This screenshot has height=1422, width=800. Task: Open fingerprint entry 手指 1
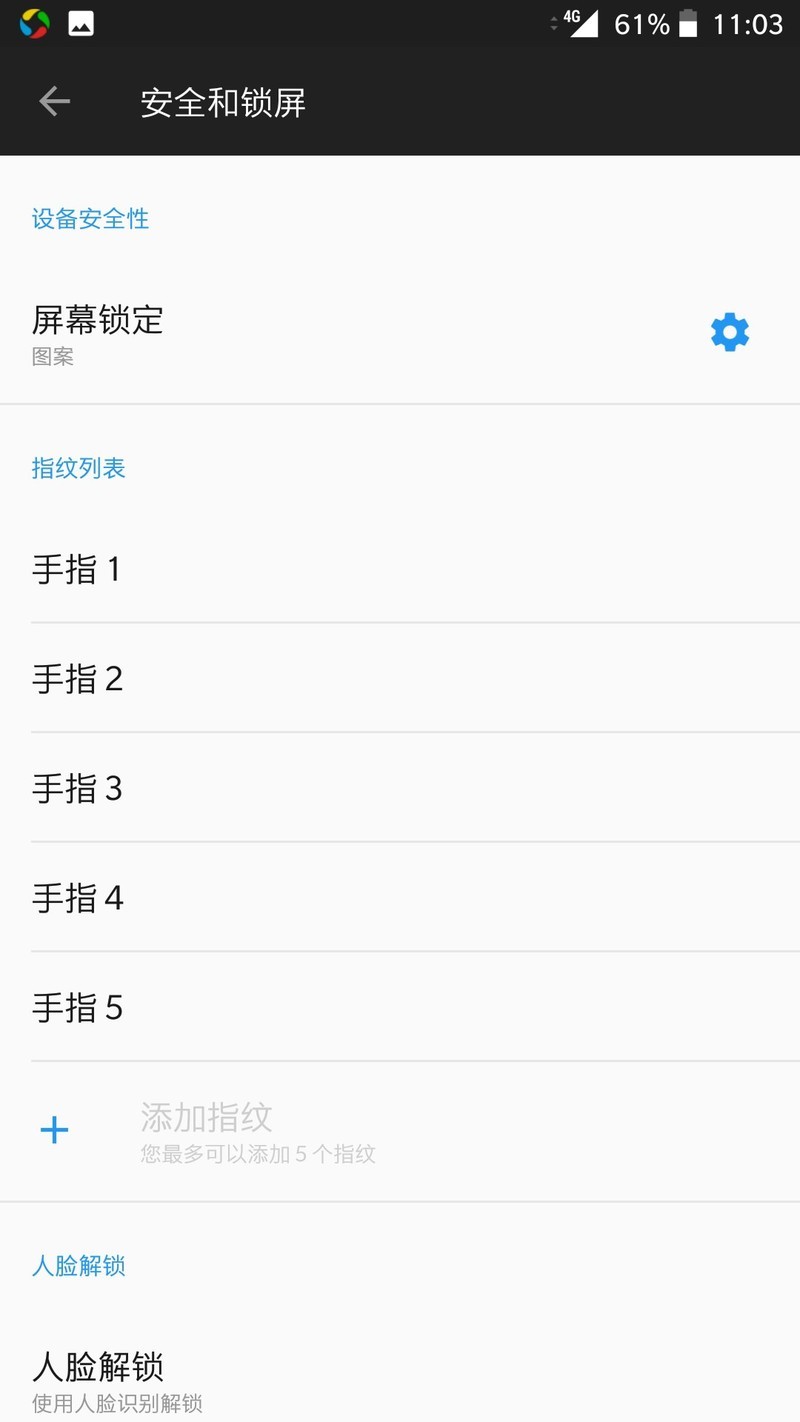click(78, 569)
